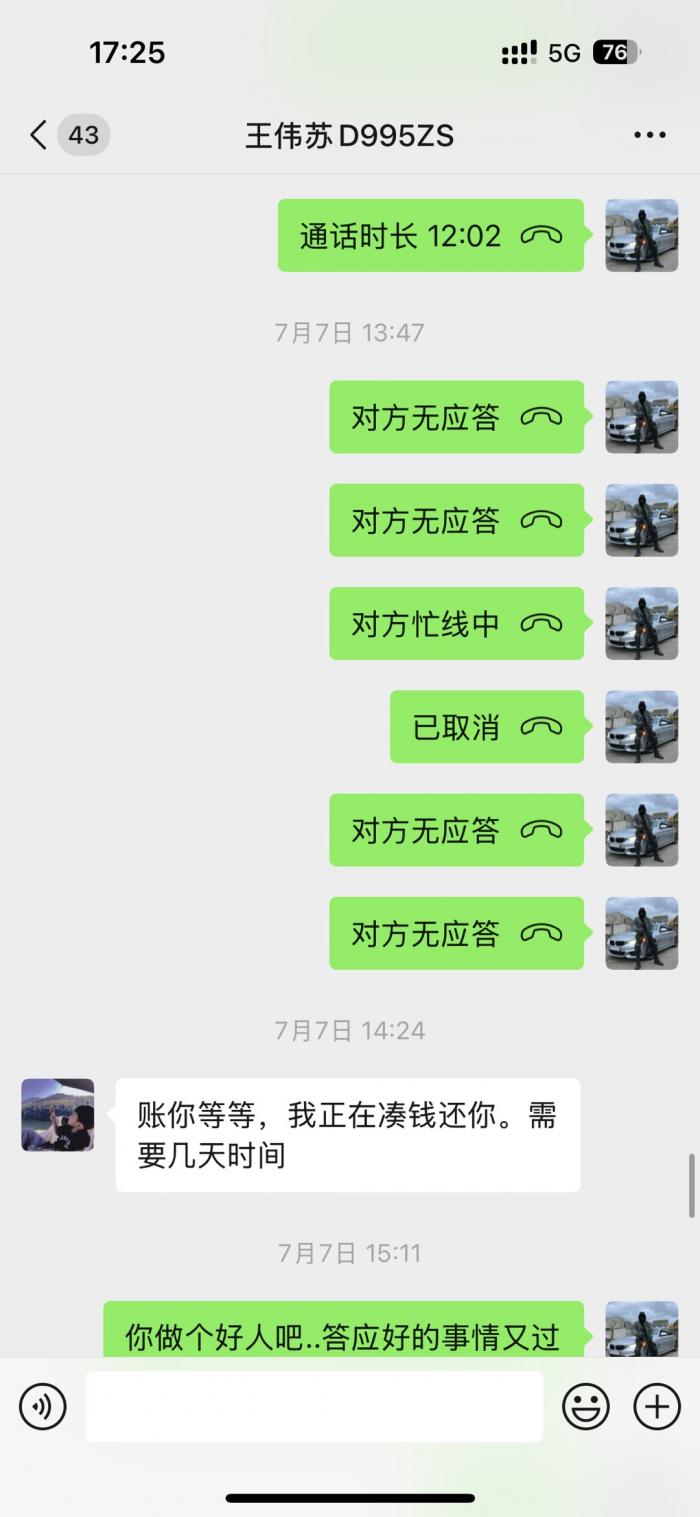This screenshot has width=700, height=1517.
Task: Tap the message text field
Action: pyautogui.click(x=314, y=1407)
